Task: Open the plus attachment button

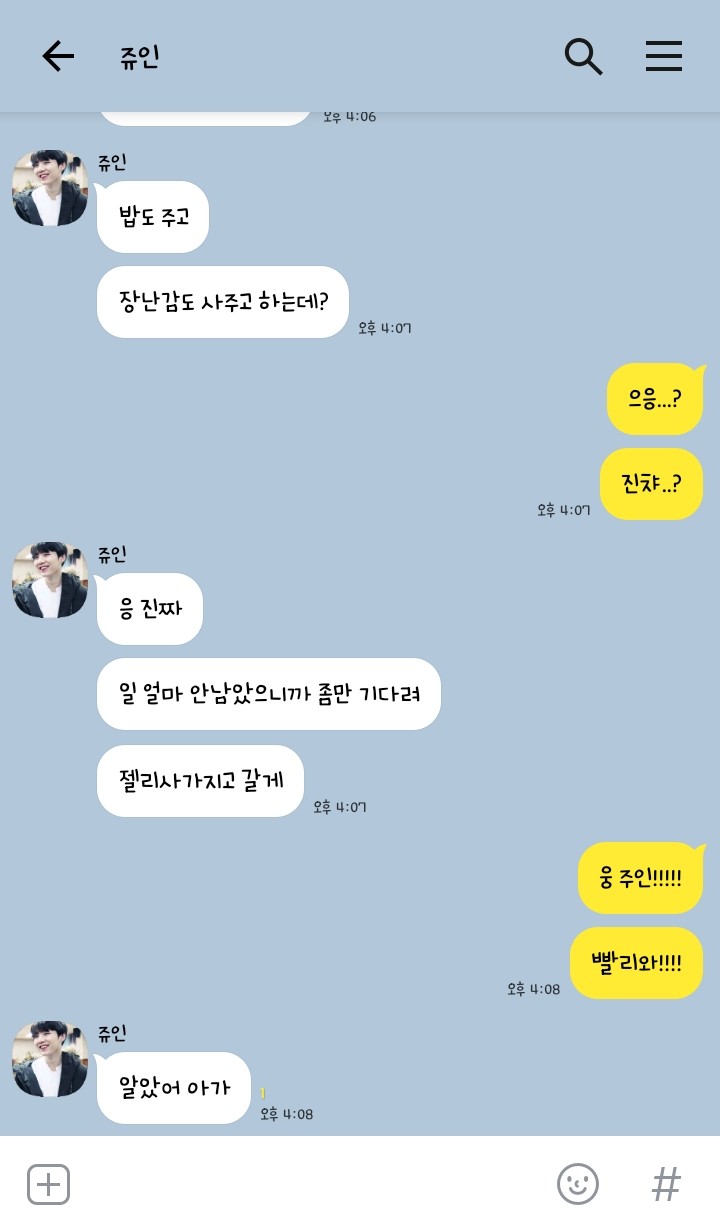Action: [x=48, y=1184]
